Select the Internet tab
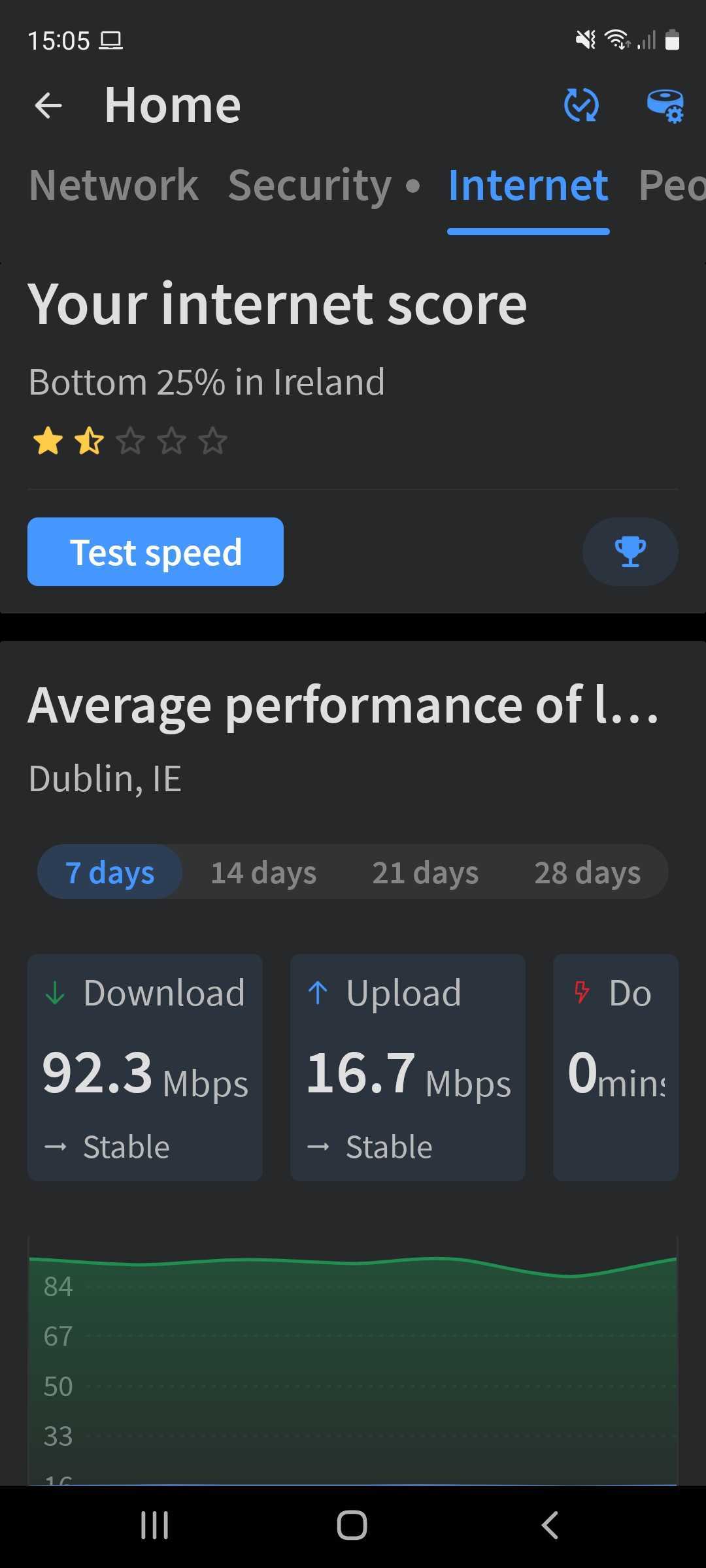The width and height of the screenshot is (706, 1568). [x=528, y=185]
